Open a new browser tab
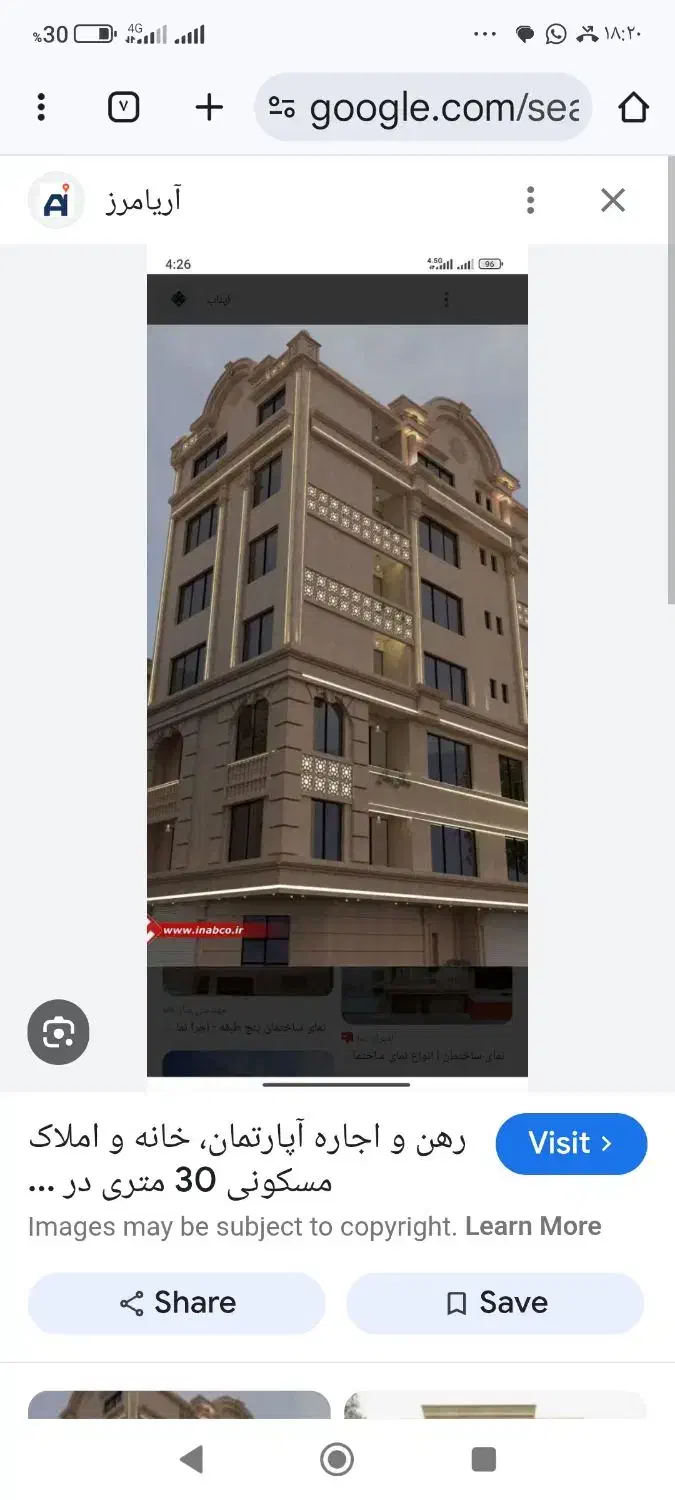This screenshot has height=1500, width=675. click(x=208, y=107)
